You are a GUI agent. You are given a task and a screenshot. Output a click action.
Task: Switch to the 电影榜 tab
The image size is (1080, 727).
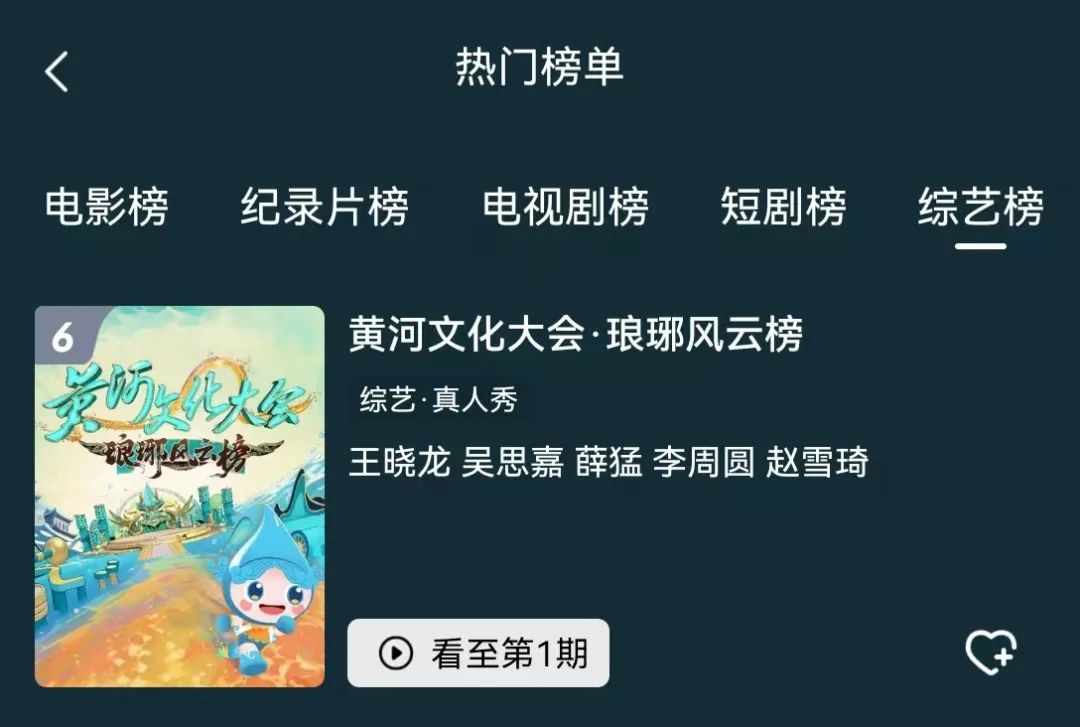pyautogui.click(x=107, y=208)
